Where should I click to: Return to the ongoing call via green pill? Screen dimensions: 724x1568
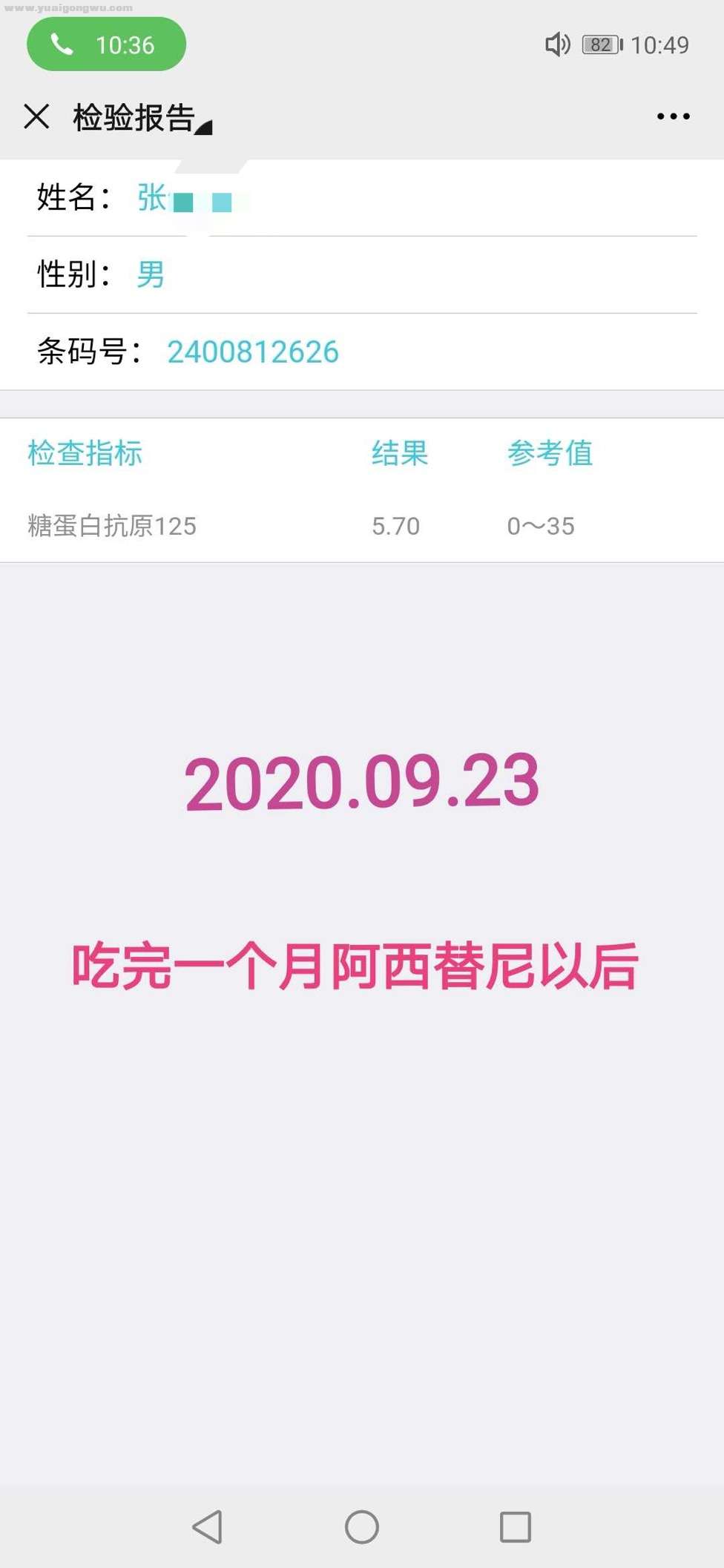106,45
